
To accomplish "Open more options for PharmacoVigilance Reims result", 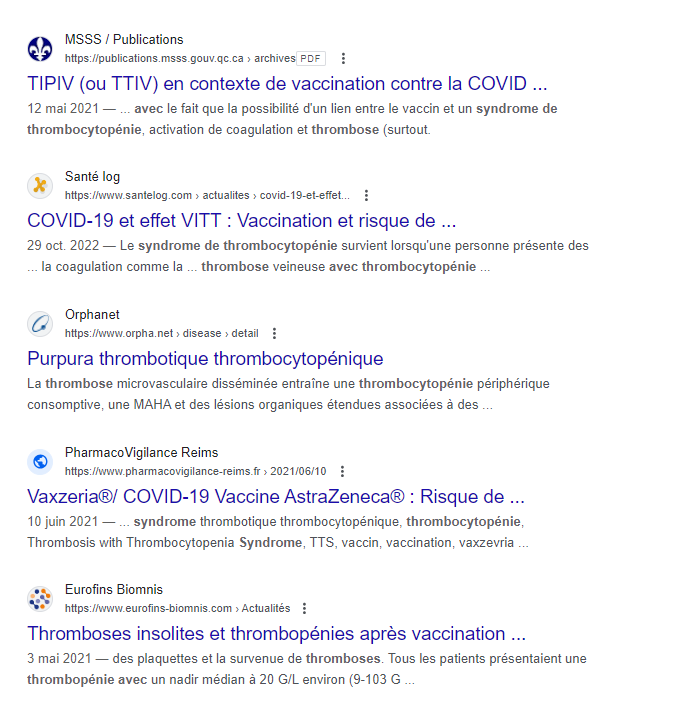I will pyautogui.click(x=342, y=471).
